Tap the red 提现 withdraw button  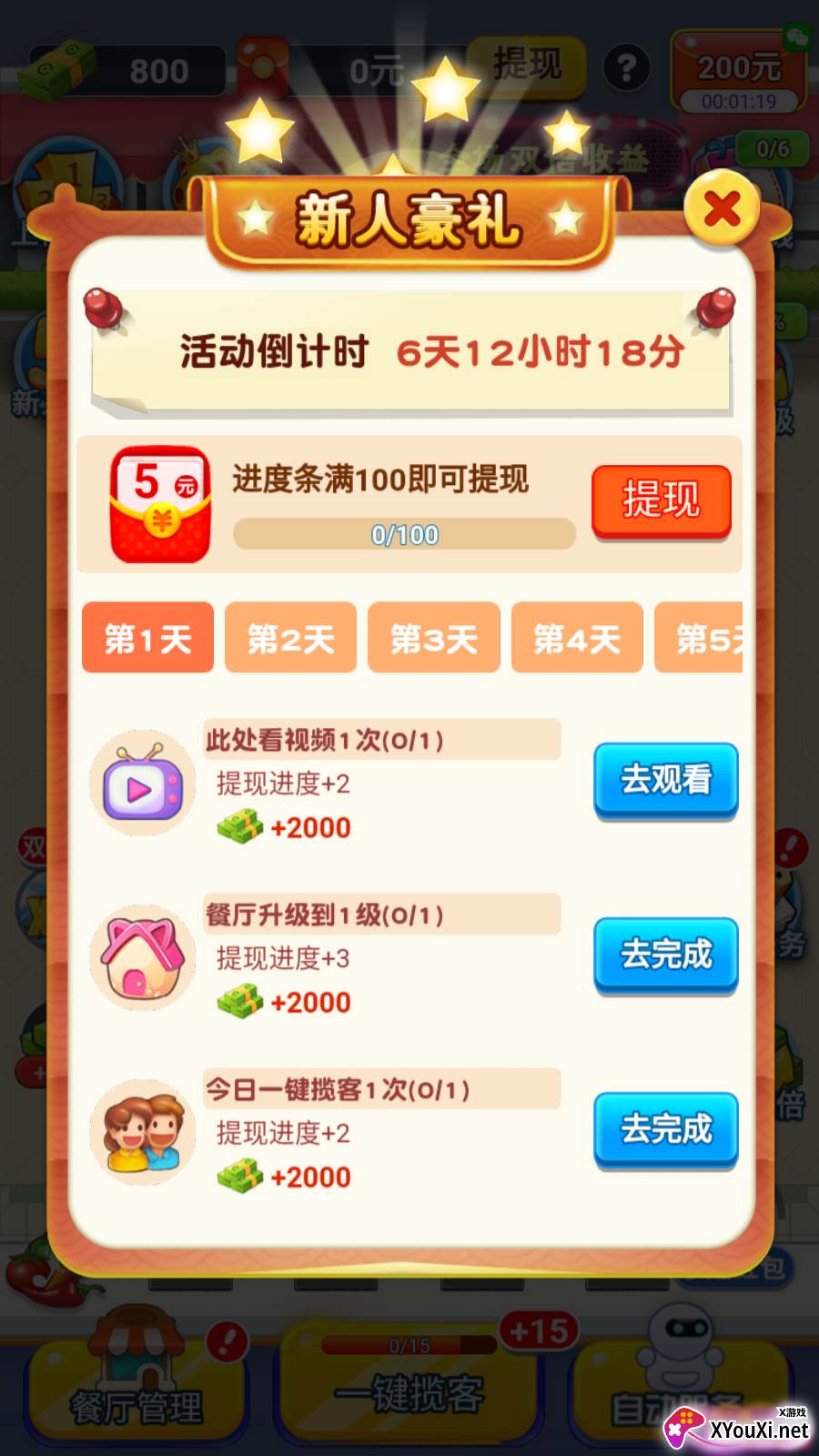(x=662, y=501)
